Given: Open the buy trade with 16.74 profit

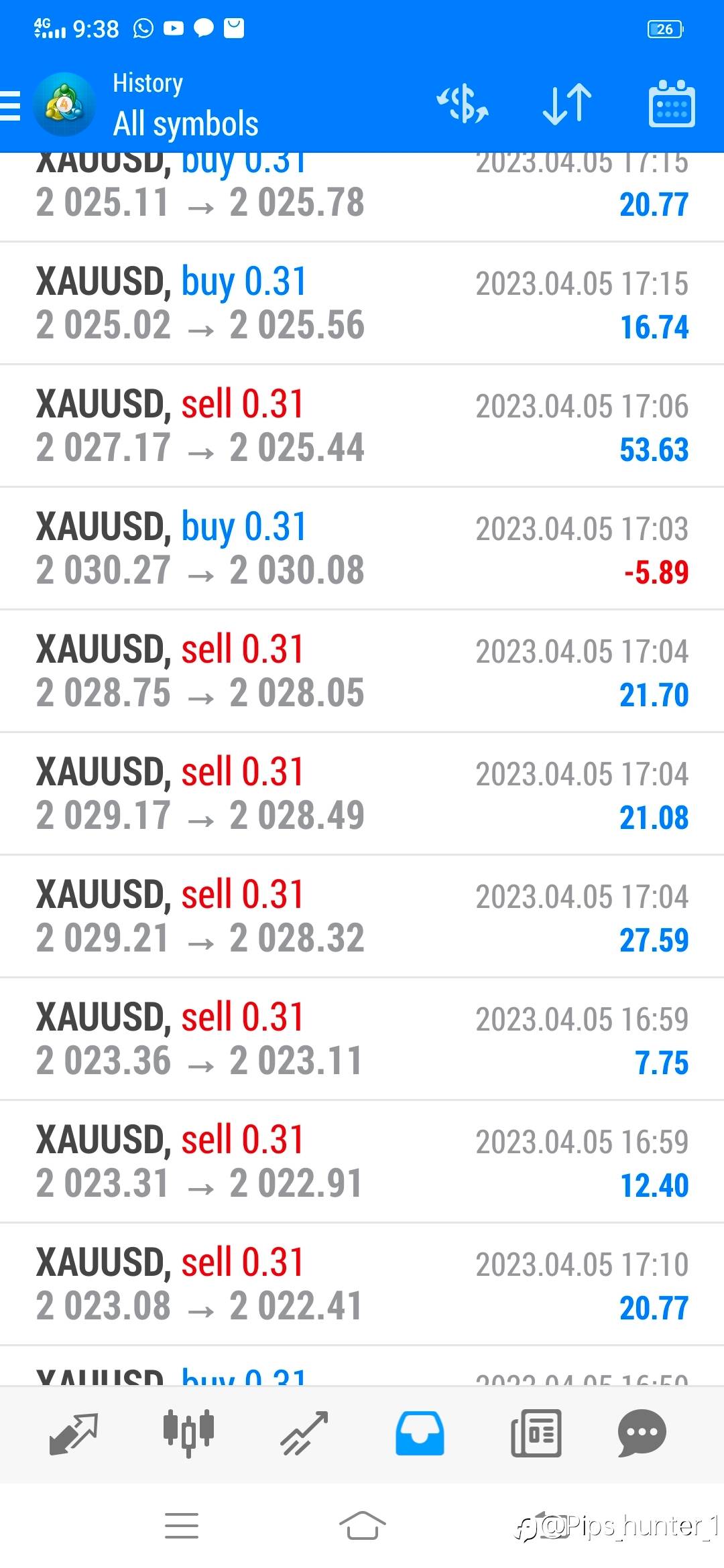Looking at the screenshot, I should [x=362, y=304].
